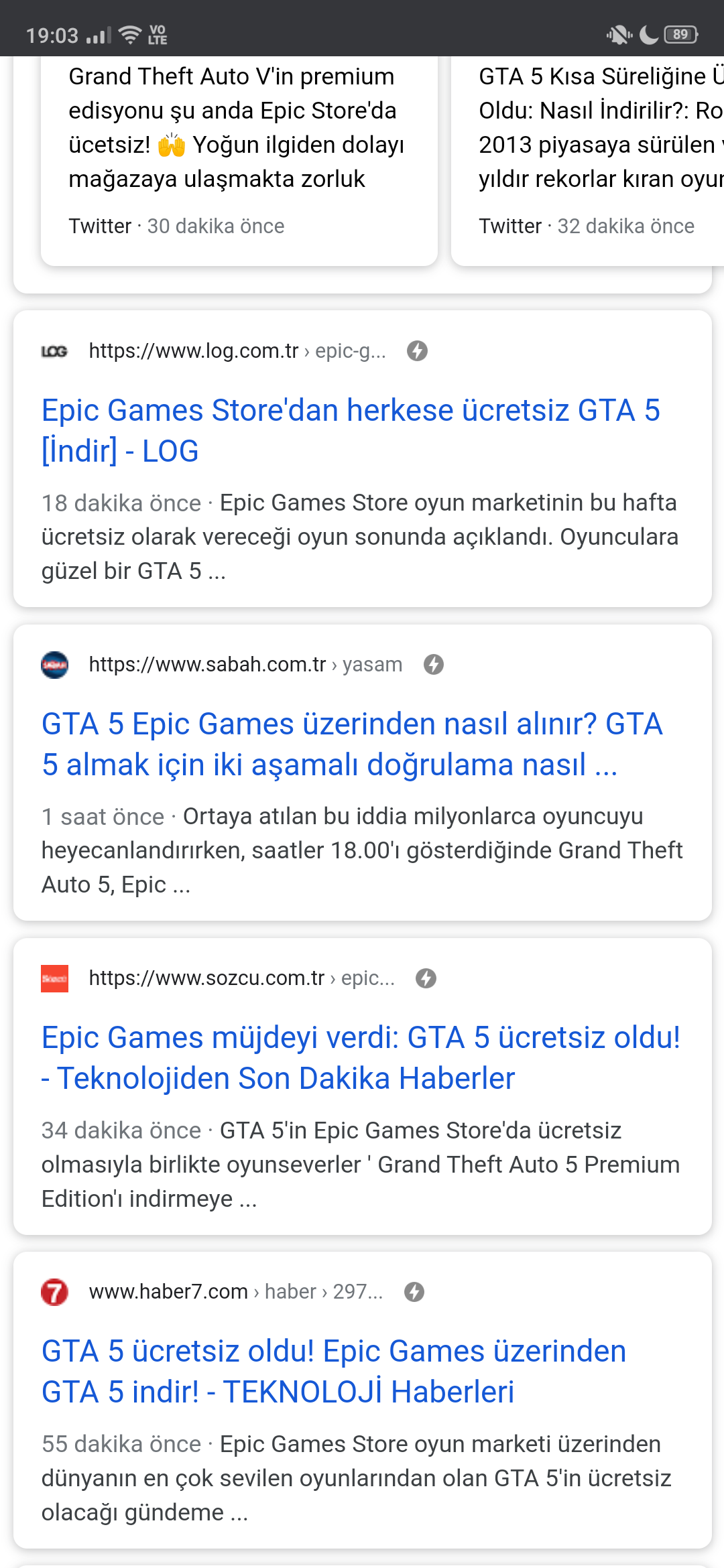The image size is (724, 1568).
Task: Open the Sözcü result 'Epic Games müjdeyi verdi'
Action: [x=361, y=1057]
